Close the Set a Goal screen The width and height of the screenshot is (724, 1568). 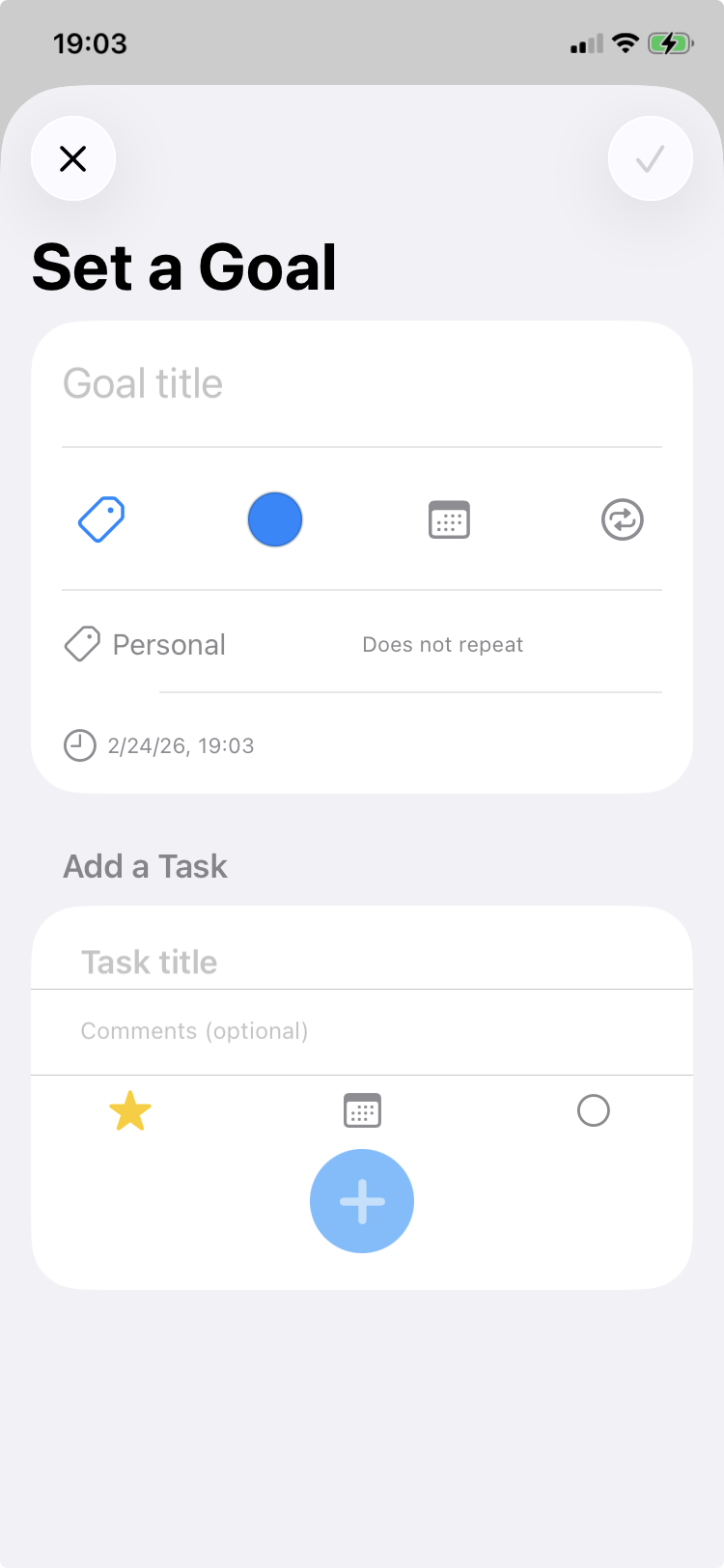(73, 158)
